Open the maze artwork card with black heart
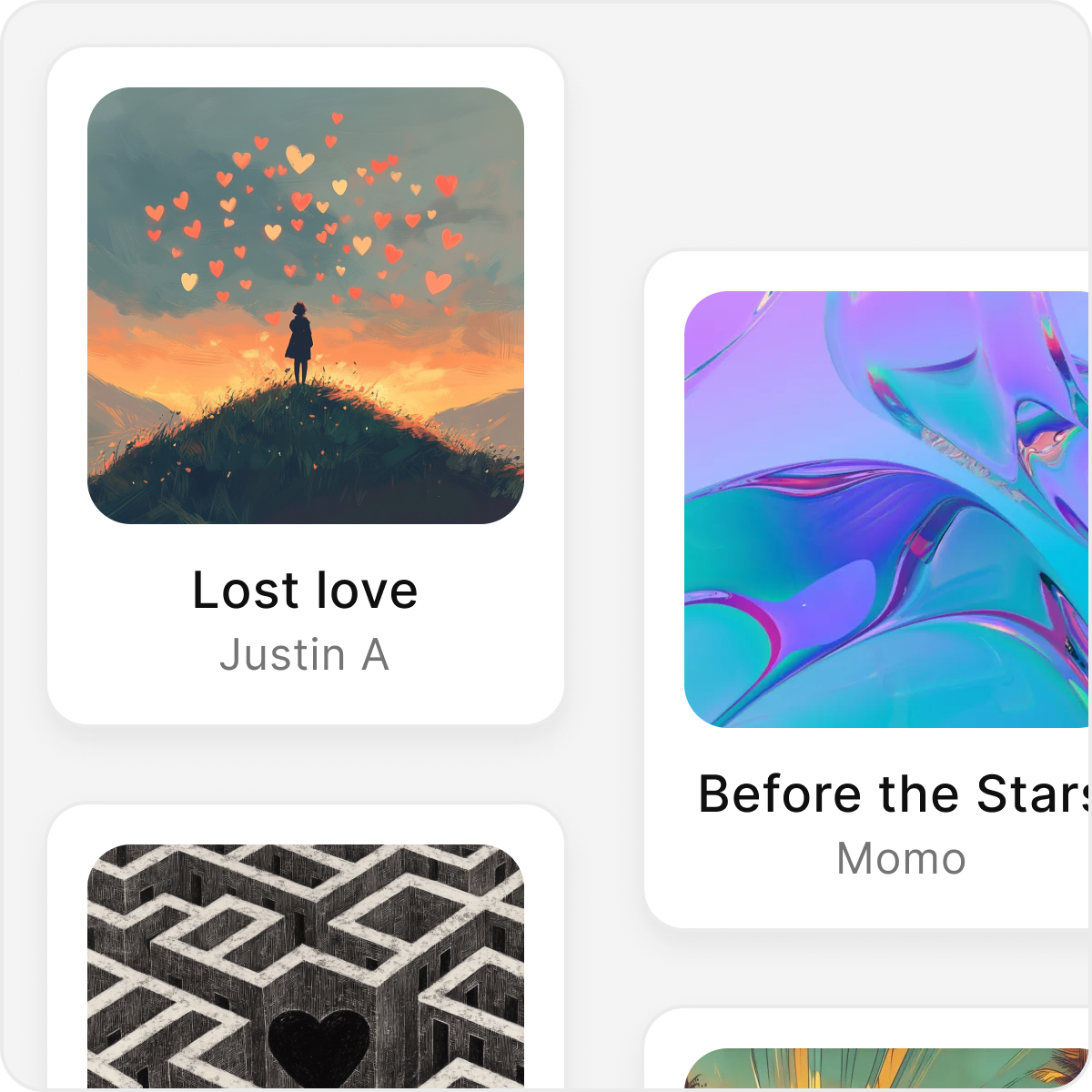1092x1092 pixels. (306, 965)
